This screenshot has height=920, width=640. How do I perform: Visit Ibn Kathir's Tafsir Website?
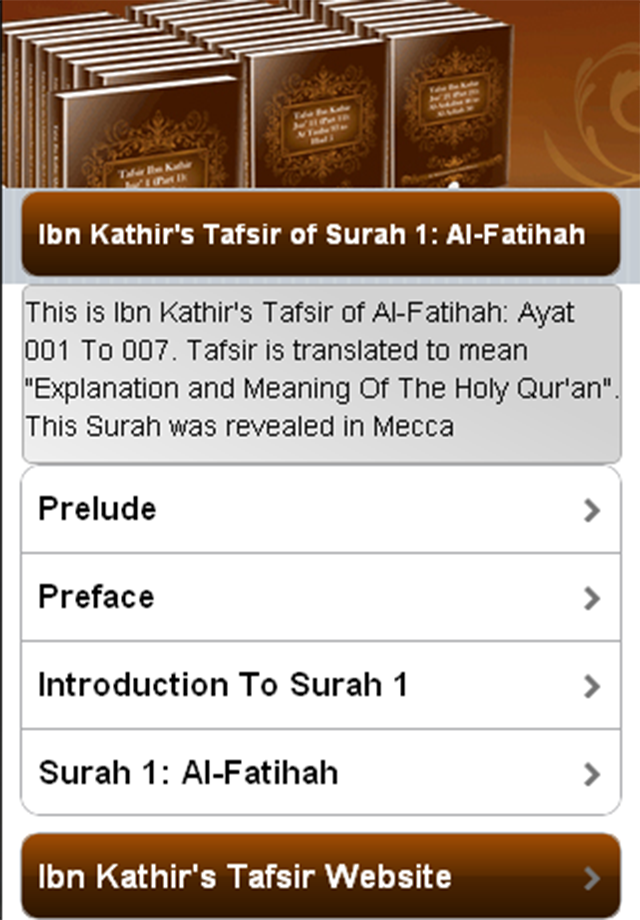click(x=320, y=876)
